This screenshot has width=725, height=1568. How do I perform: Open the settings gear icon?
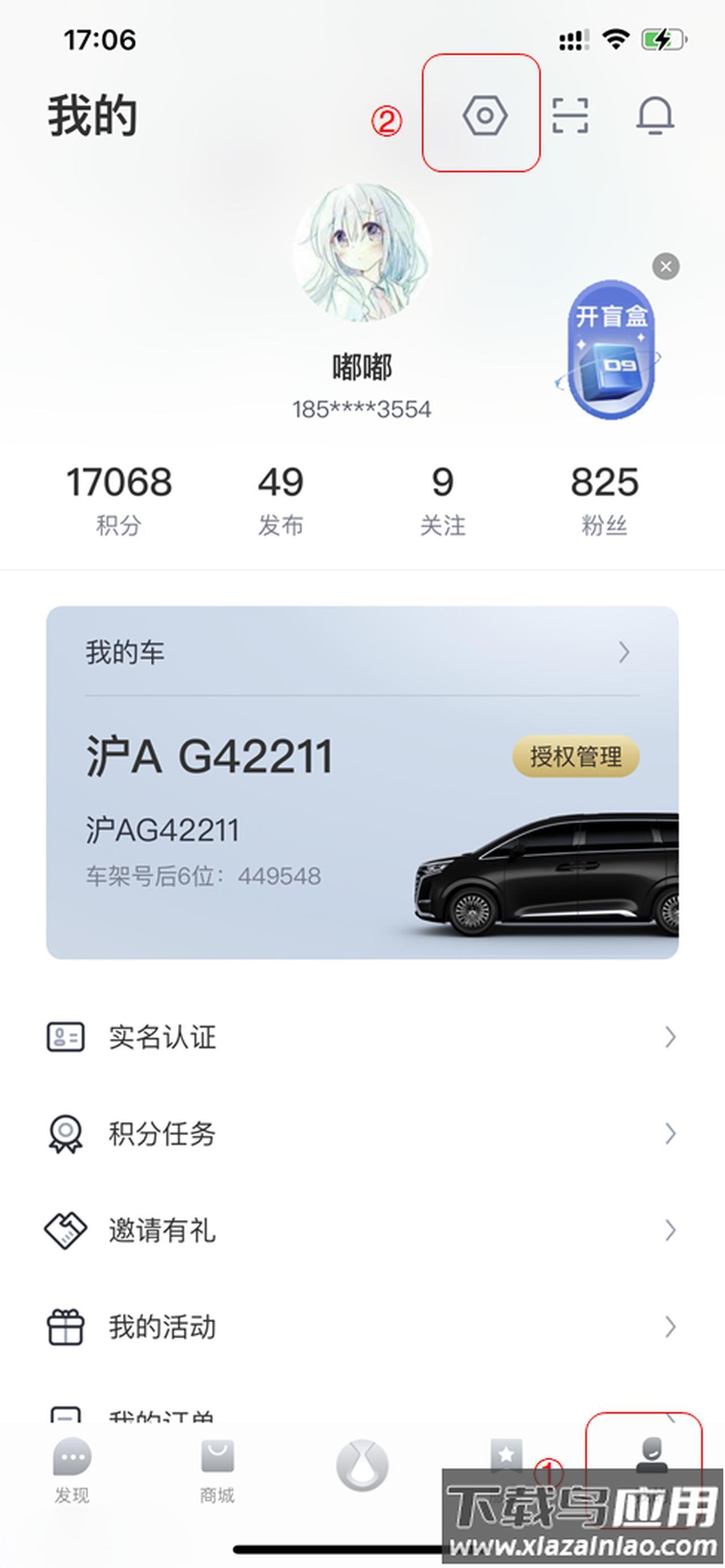click(484, 115)
